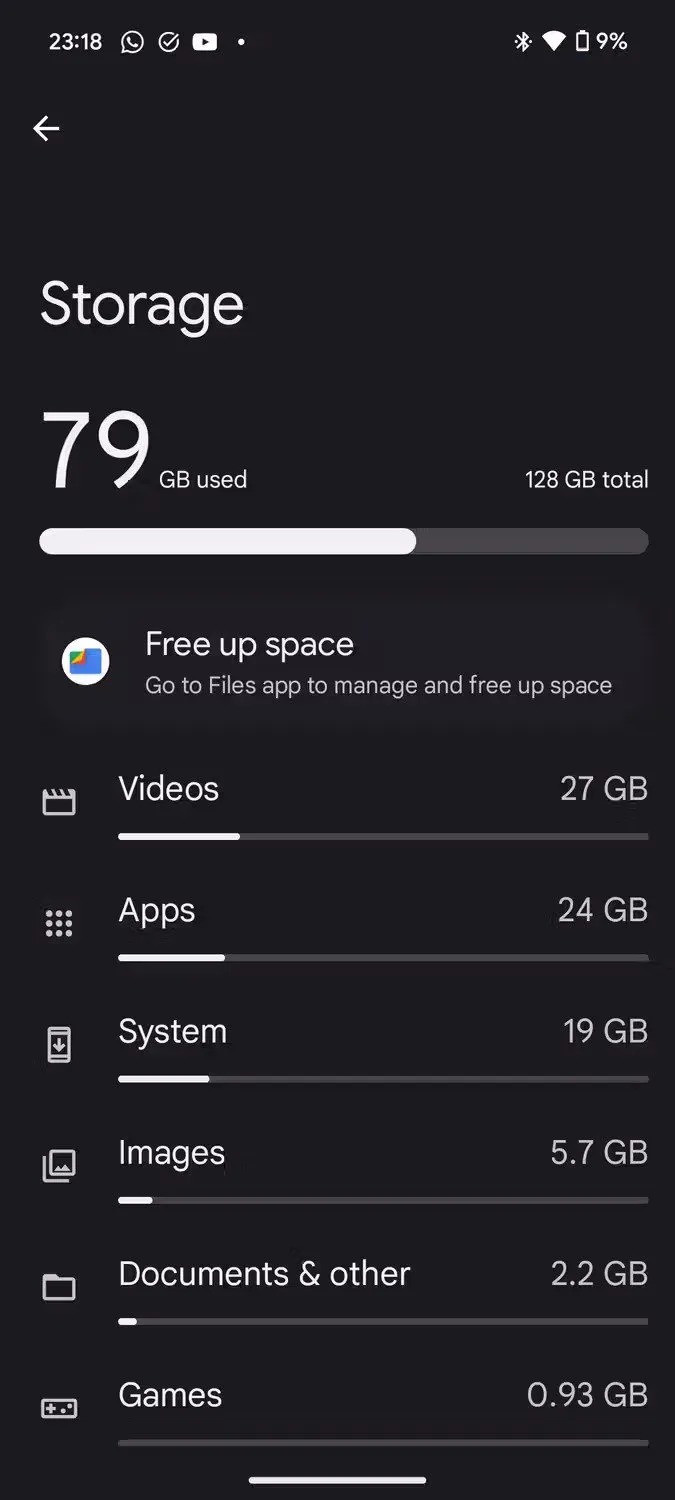Open the Videos storage category
The height and width of the screenshot is (1500, 675).
point(340,802)
